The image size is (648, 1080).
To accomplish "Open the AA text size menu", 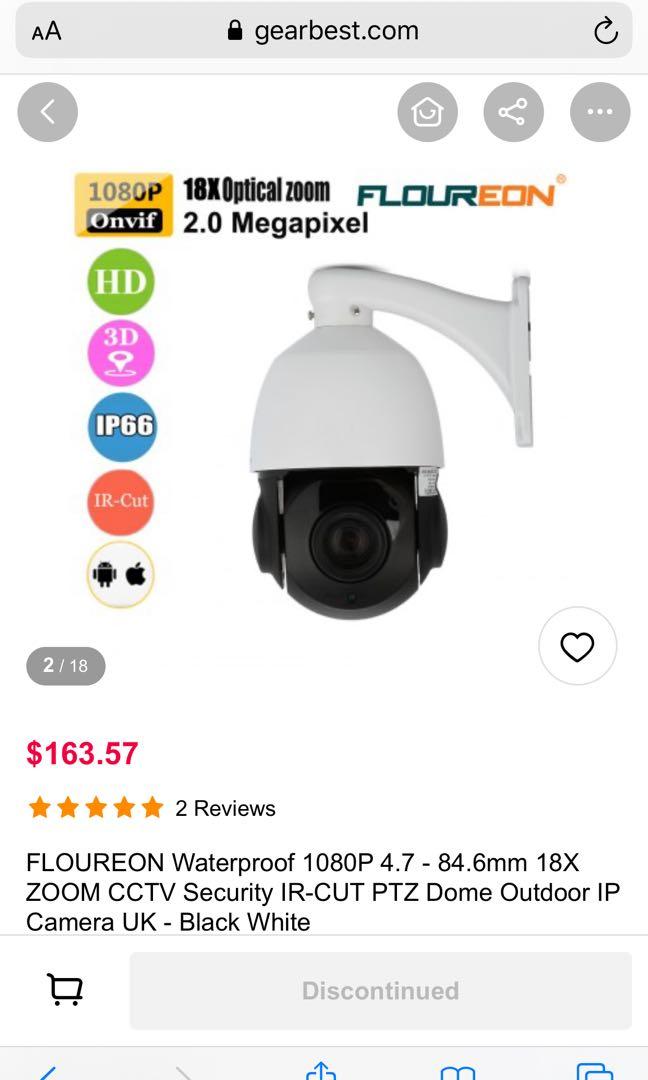I will (x=46, y=31).
